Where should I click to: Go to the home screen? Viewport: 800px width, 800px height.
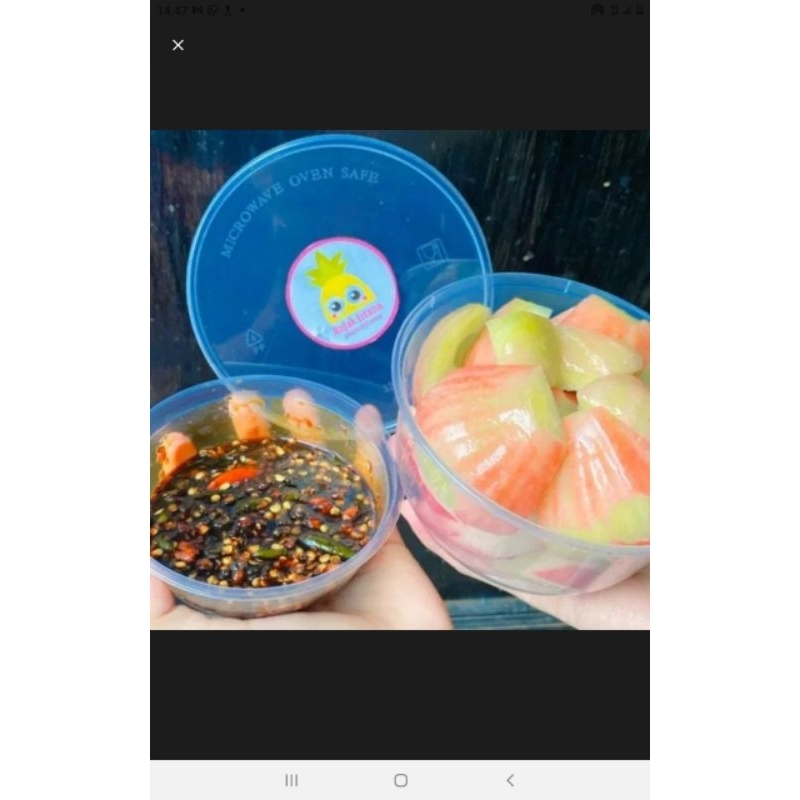click(x=400, y=780)
